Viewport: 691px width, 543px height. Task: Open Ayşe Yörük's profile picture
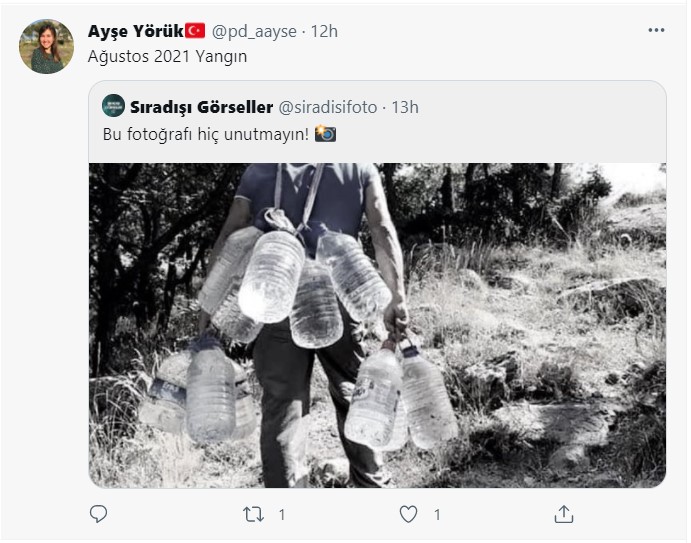click(x=46, y=47)
